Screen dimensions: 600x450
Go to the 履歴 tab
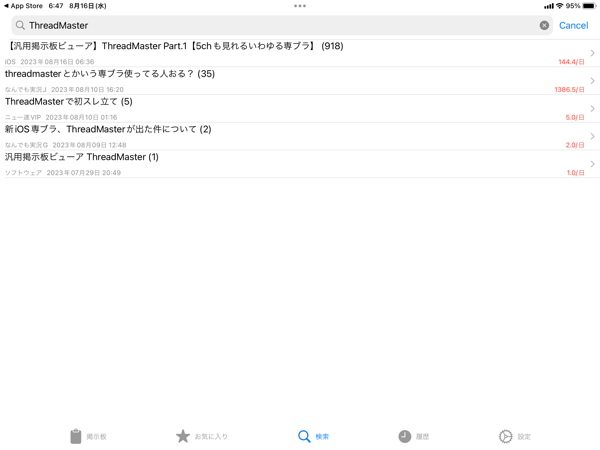click(x=413, y=436)
